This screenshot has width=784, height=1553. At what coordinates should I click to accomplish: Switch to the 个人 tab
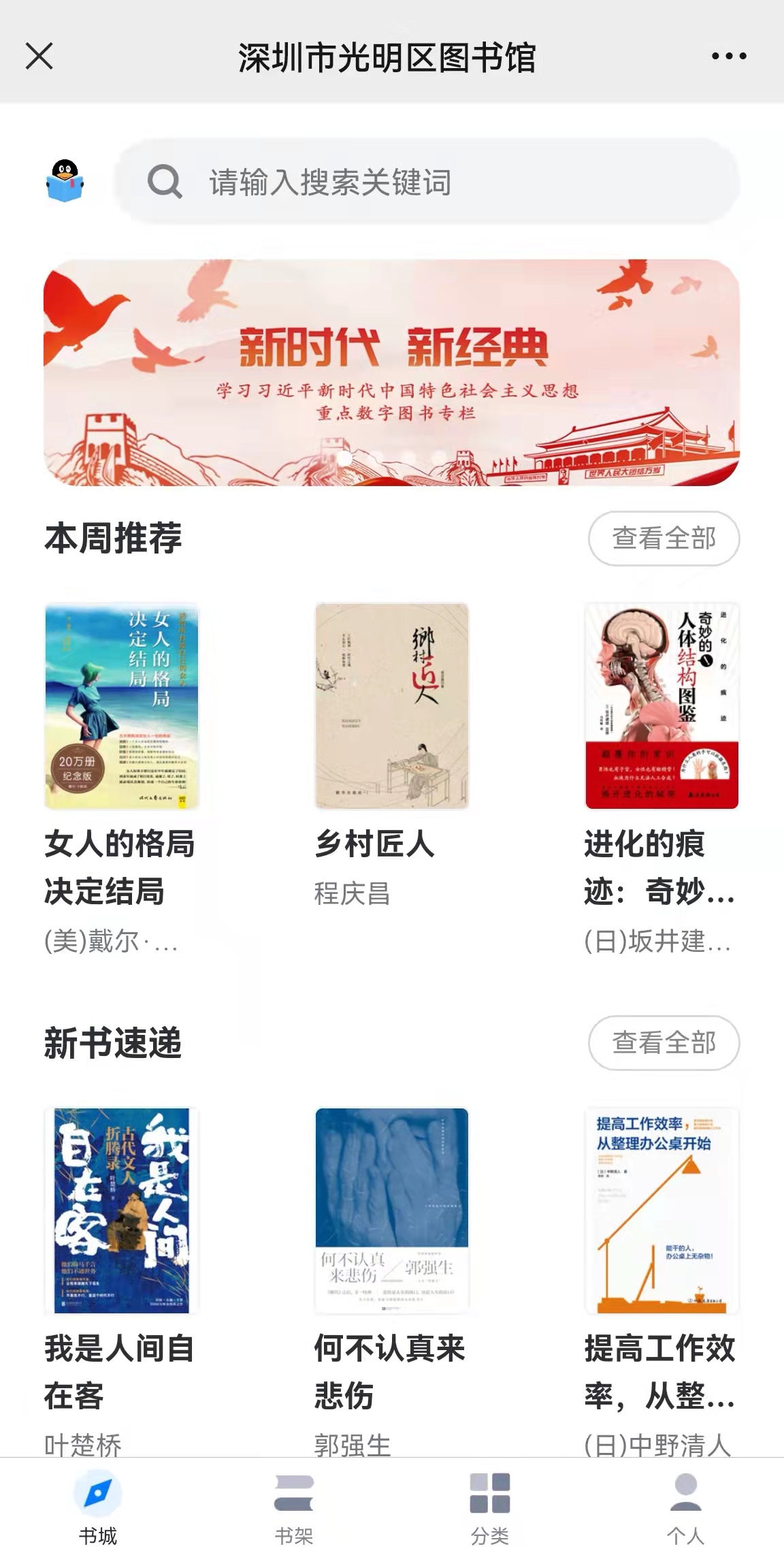(x=685, y=1506)
